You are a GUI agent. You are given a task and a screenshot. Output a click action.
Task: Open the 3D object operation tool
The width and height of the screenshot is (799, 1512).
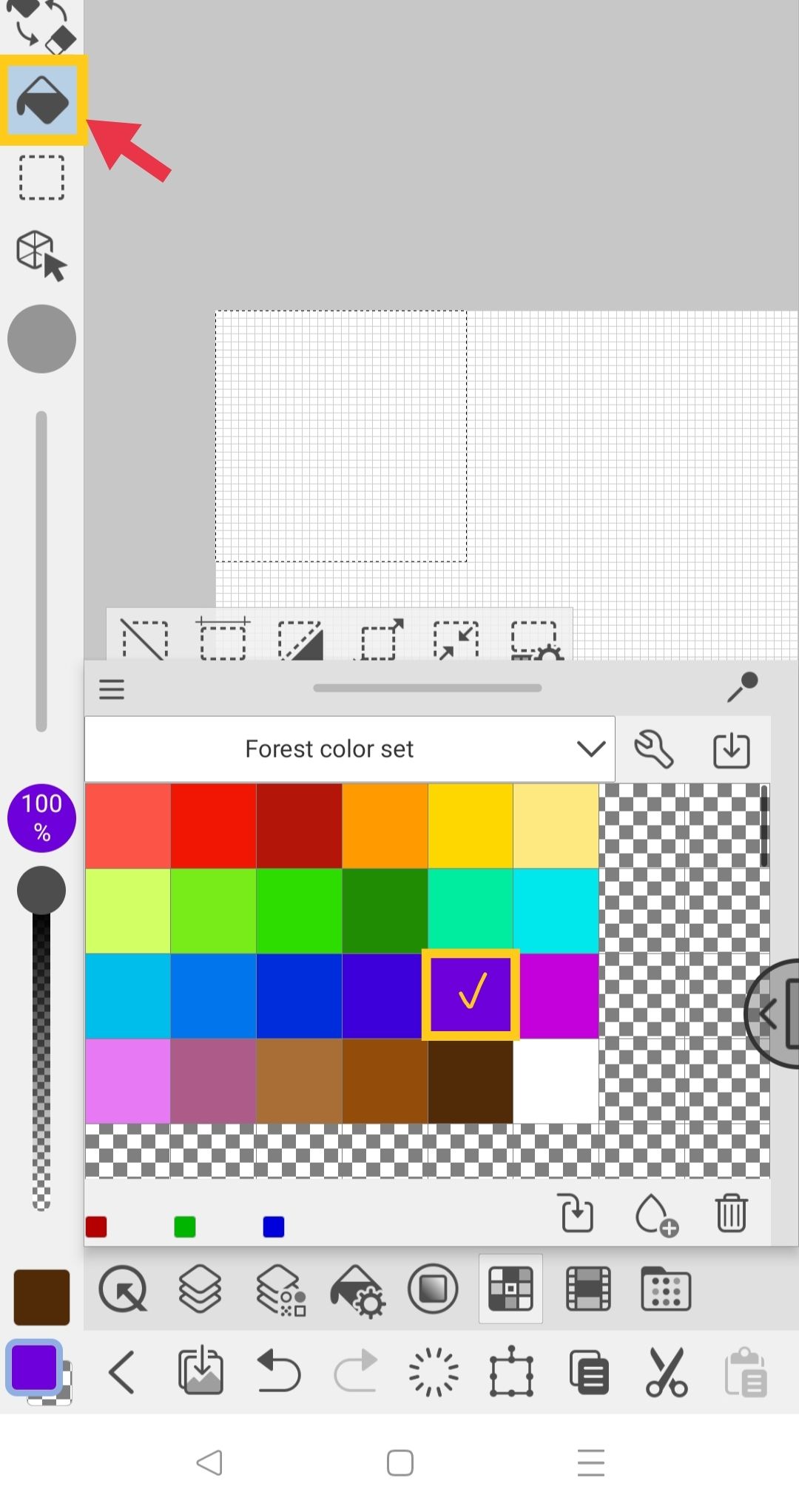[41, 255]
